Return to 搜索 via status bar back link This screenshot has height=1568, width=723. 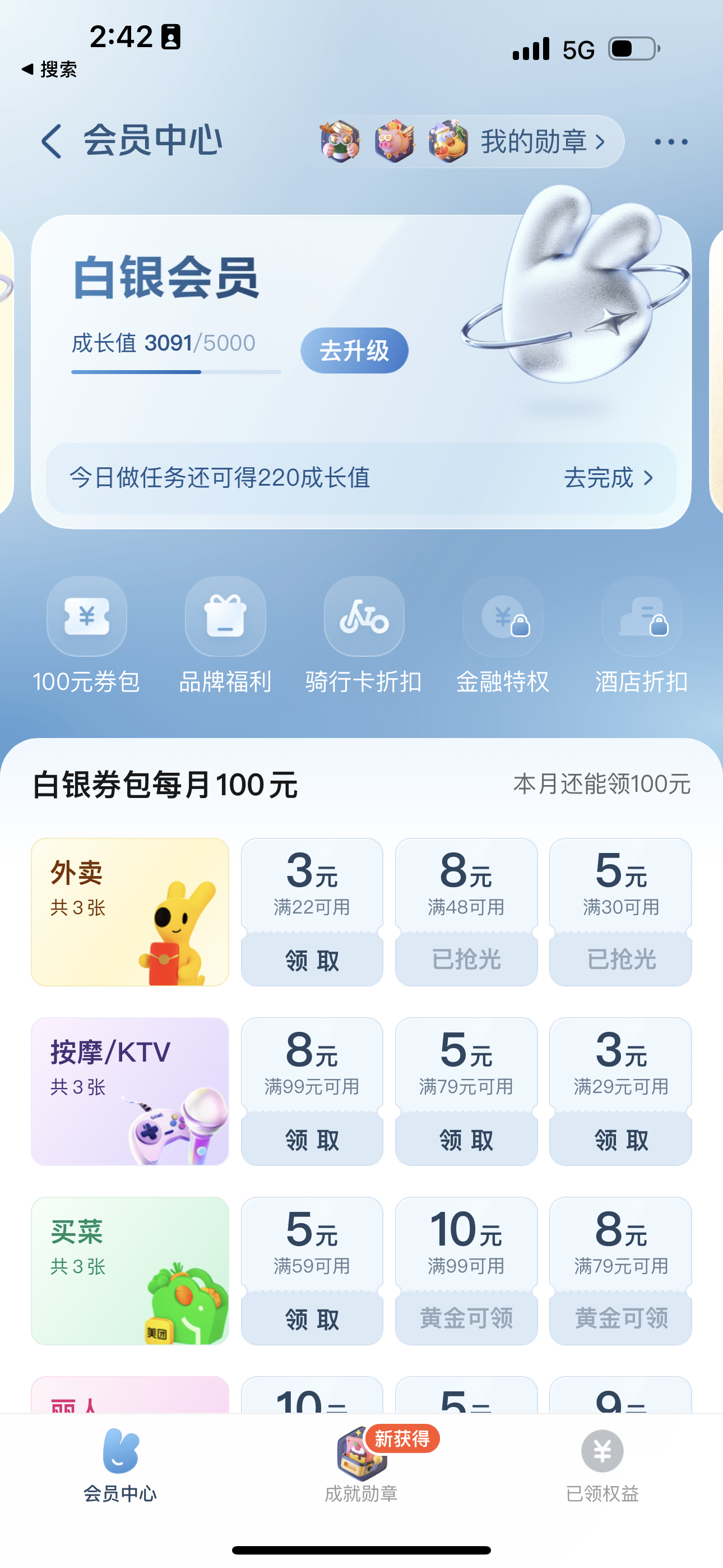click(50, 70)
